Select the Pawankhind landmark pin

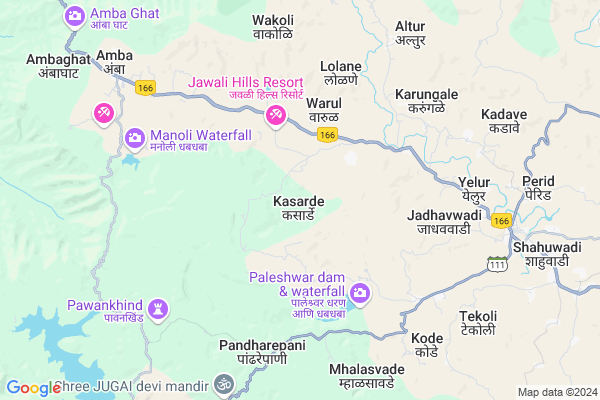pyautogui.click(x=158, y=305)
